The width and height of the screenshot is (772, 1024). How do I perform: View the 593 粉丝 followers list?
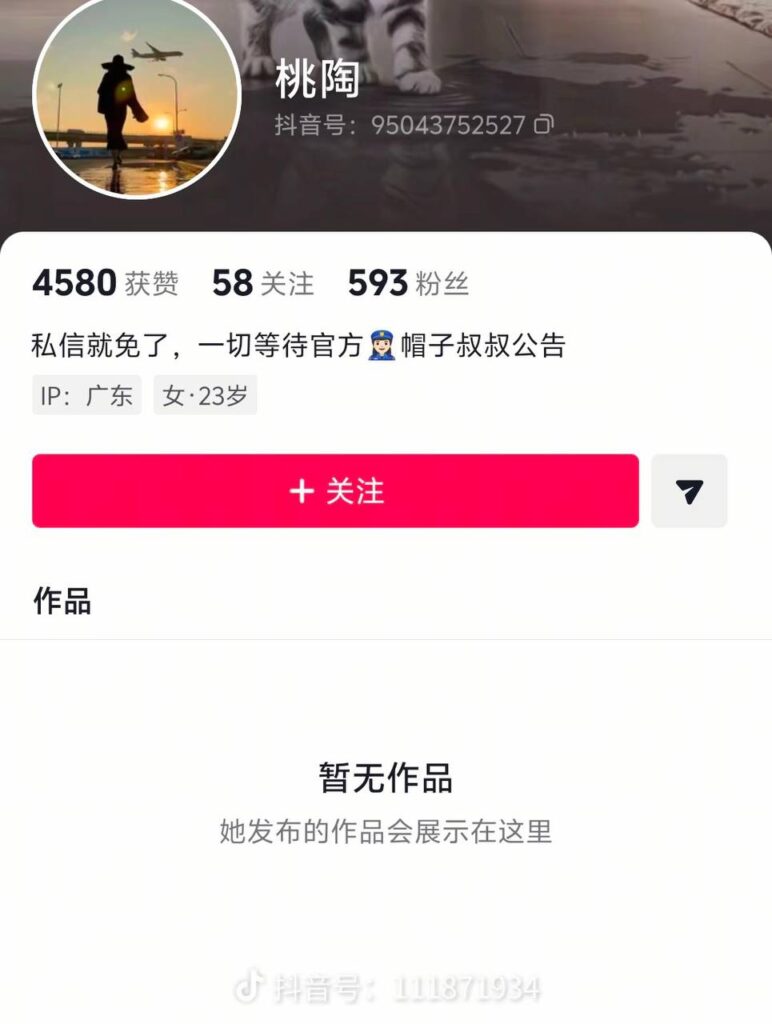point(408,284)
